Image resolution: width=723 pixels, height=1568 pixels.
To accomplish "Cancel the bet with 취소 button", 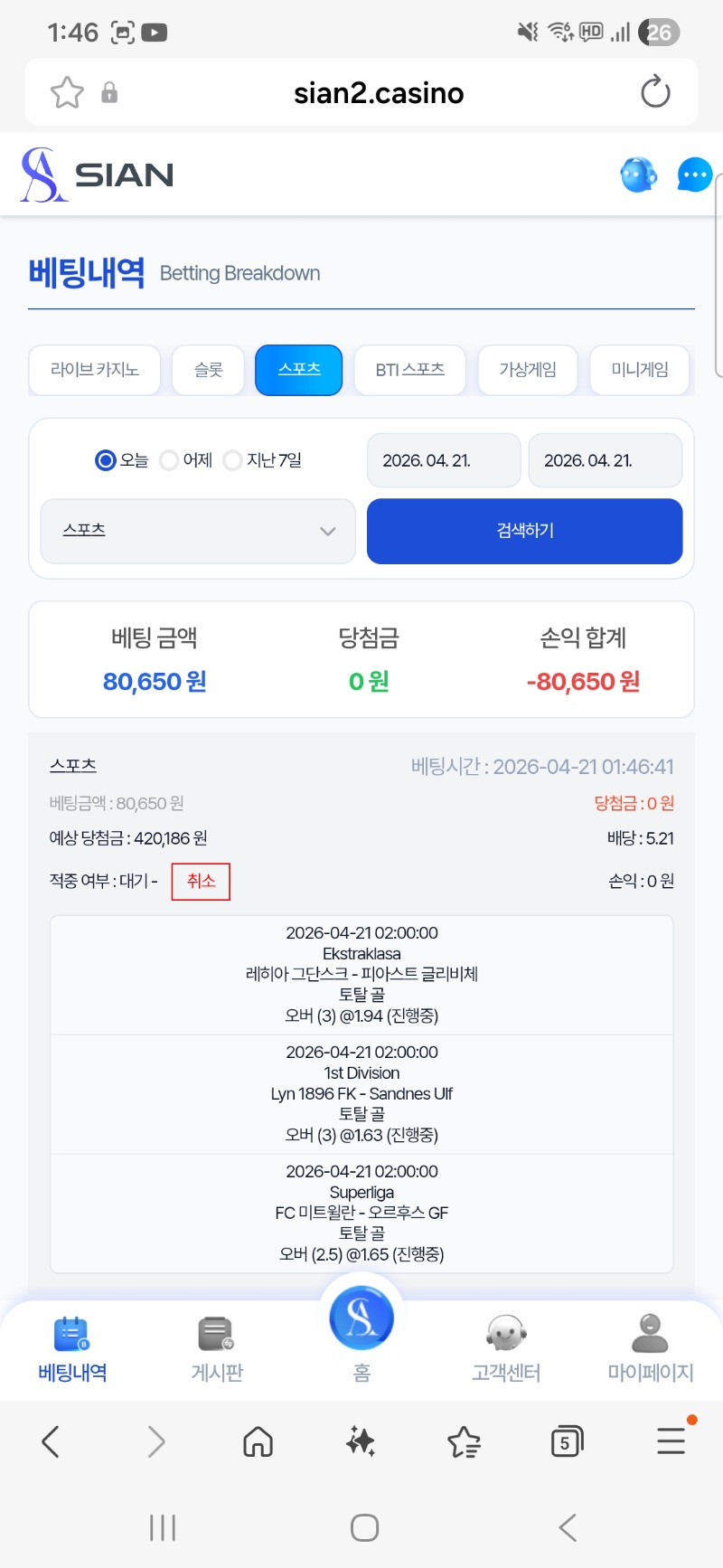I will point(201,881).
